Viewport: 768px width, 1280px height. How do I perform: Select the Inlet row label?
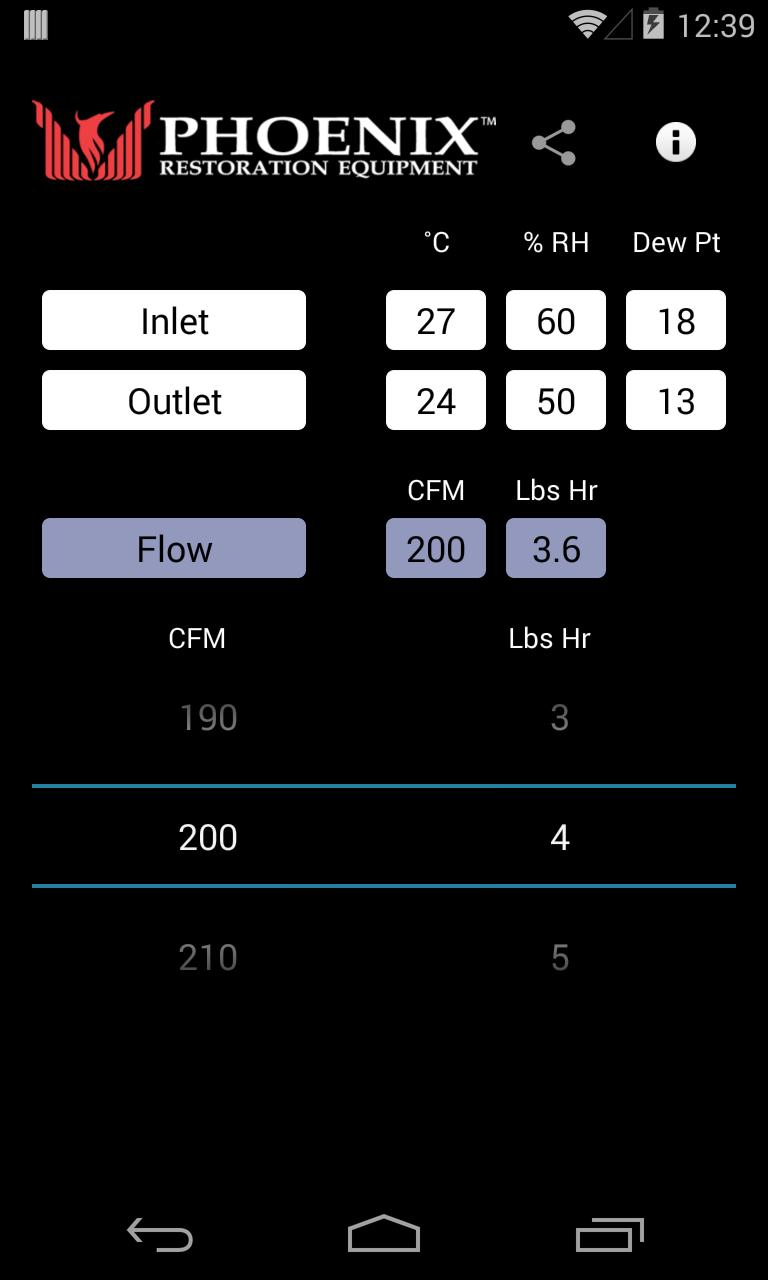[173, 320]
